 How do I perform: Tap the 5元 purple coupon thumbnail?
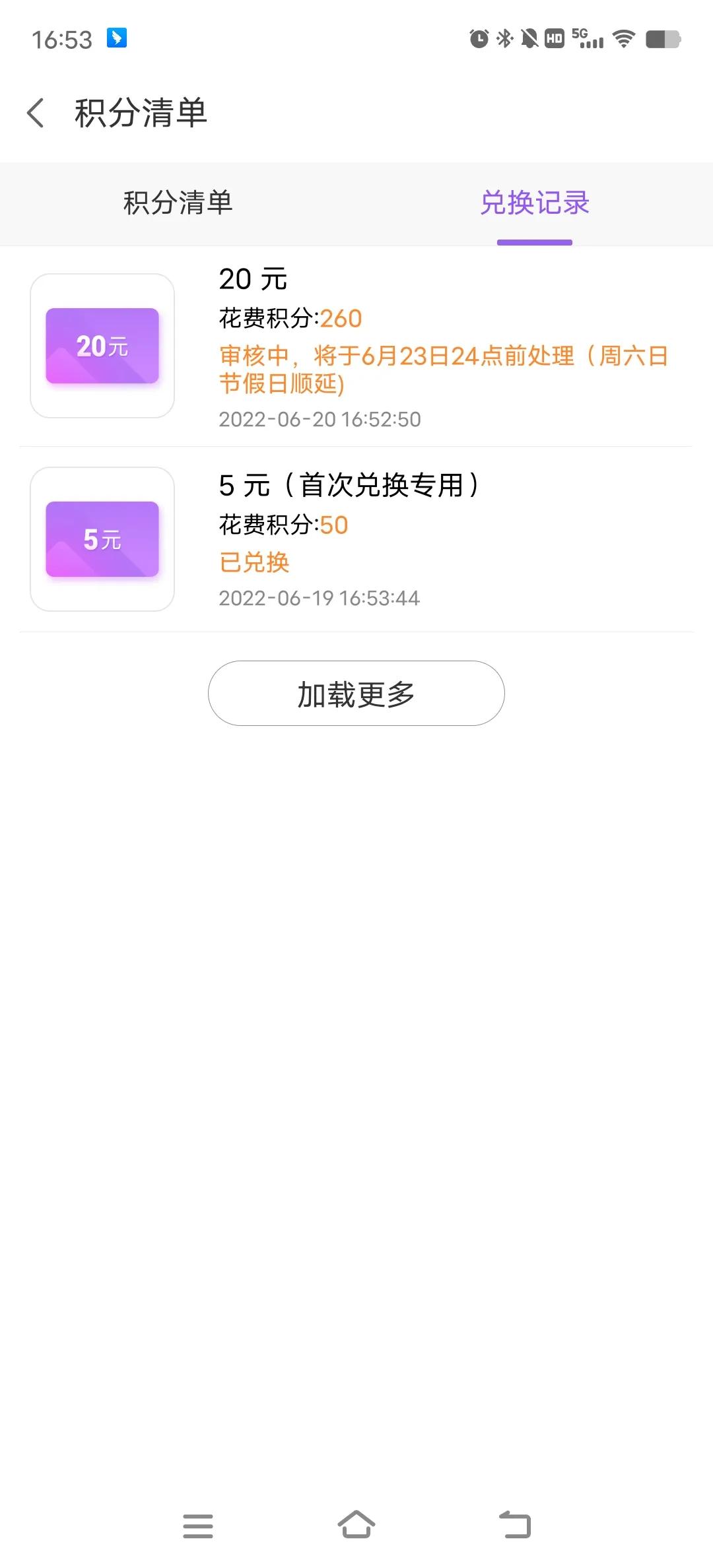pos(102,539)
